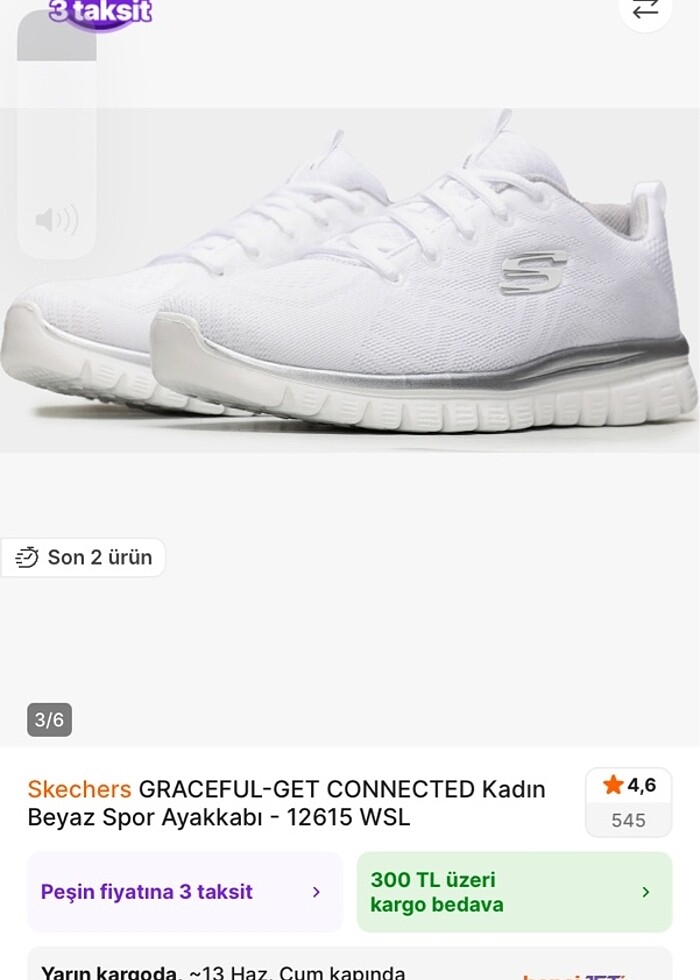The image size is (700, 980).
Task: Open the compare arrows icon
Action: [645, 9]
